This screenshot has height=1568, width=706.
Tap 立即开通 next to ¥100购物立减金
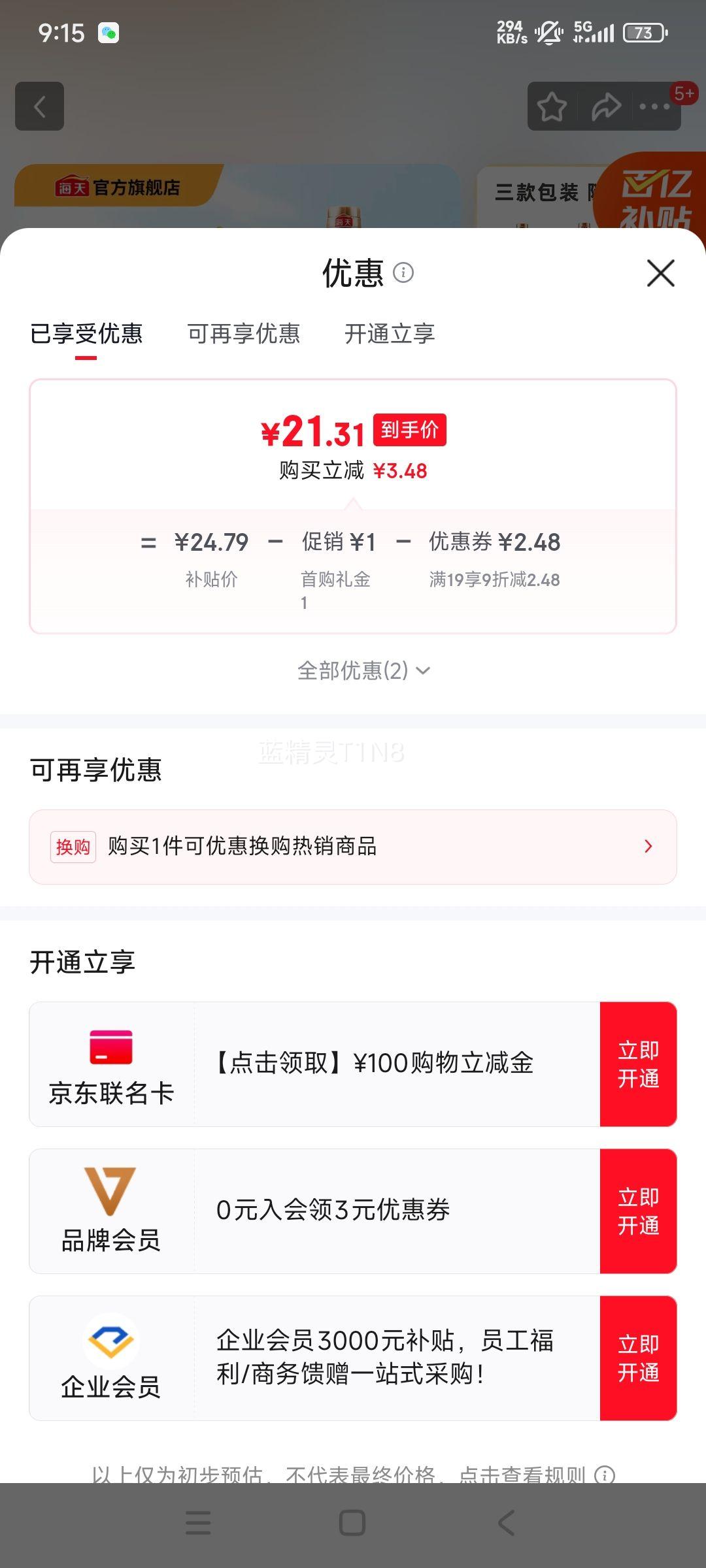(639, 1063)
